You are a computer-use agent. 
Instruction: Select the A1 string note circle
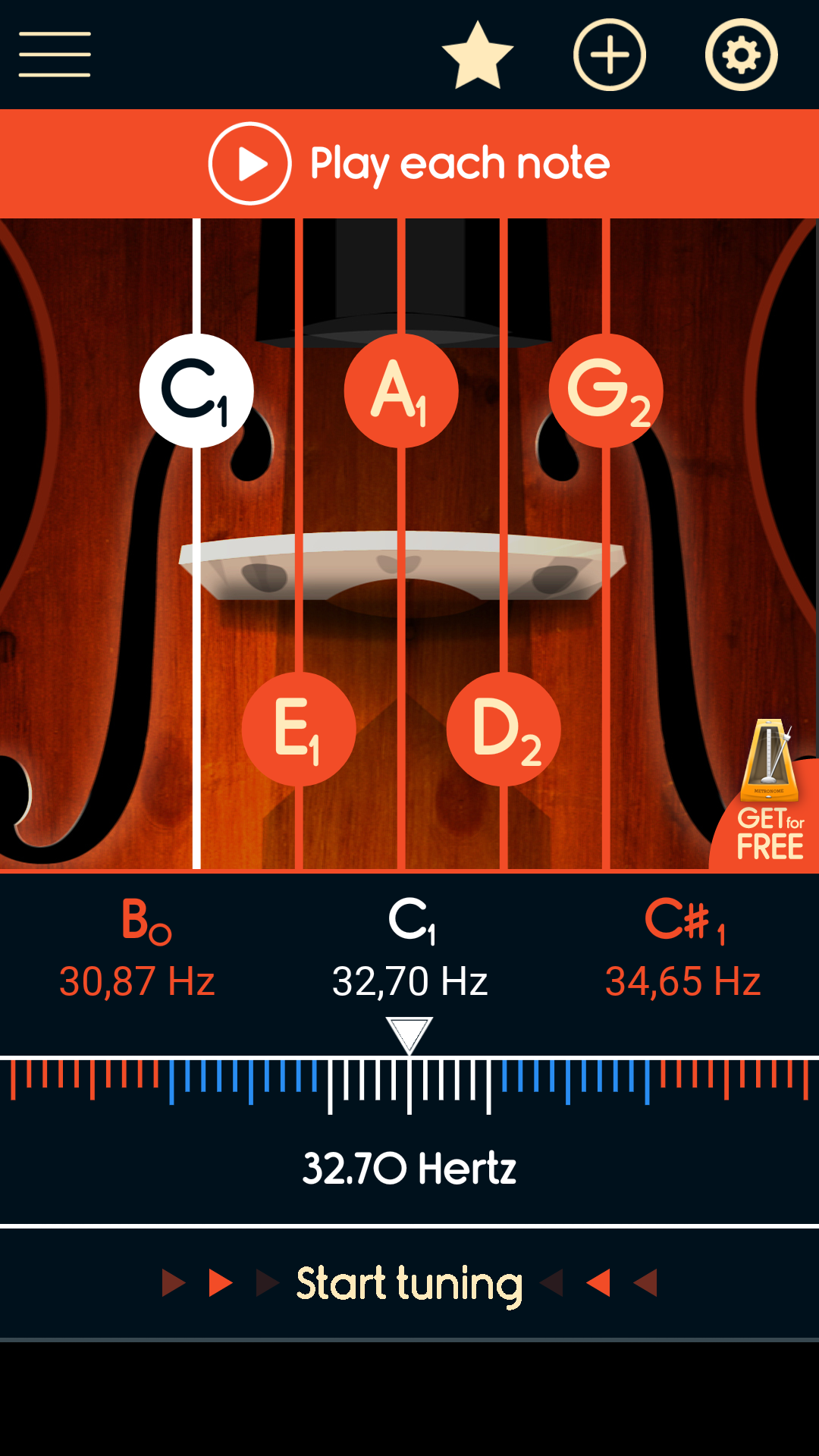click(402, 391)
